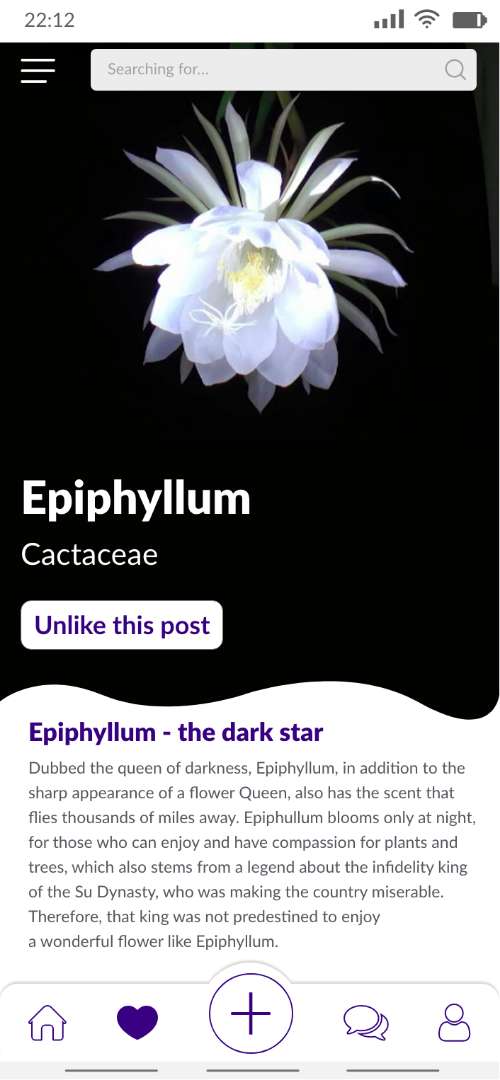Go to the home tab
The image size is (500, 1080).
click(48, 1022)
